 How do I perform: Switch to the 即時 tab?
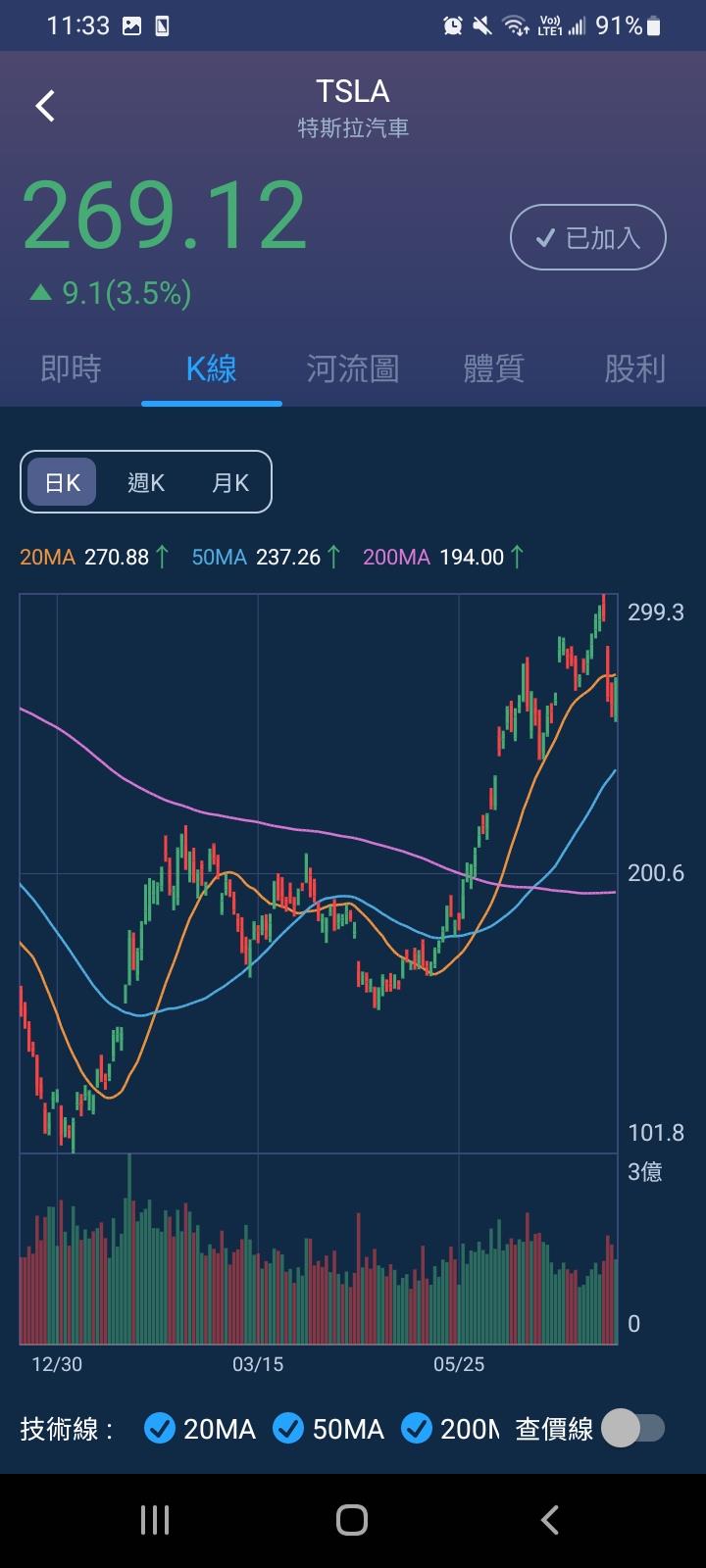pos(71,369)
